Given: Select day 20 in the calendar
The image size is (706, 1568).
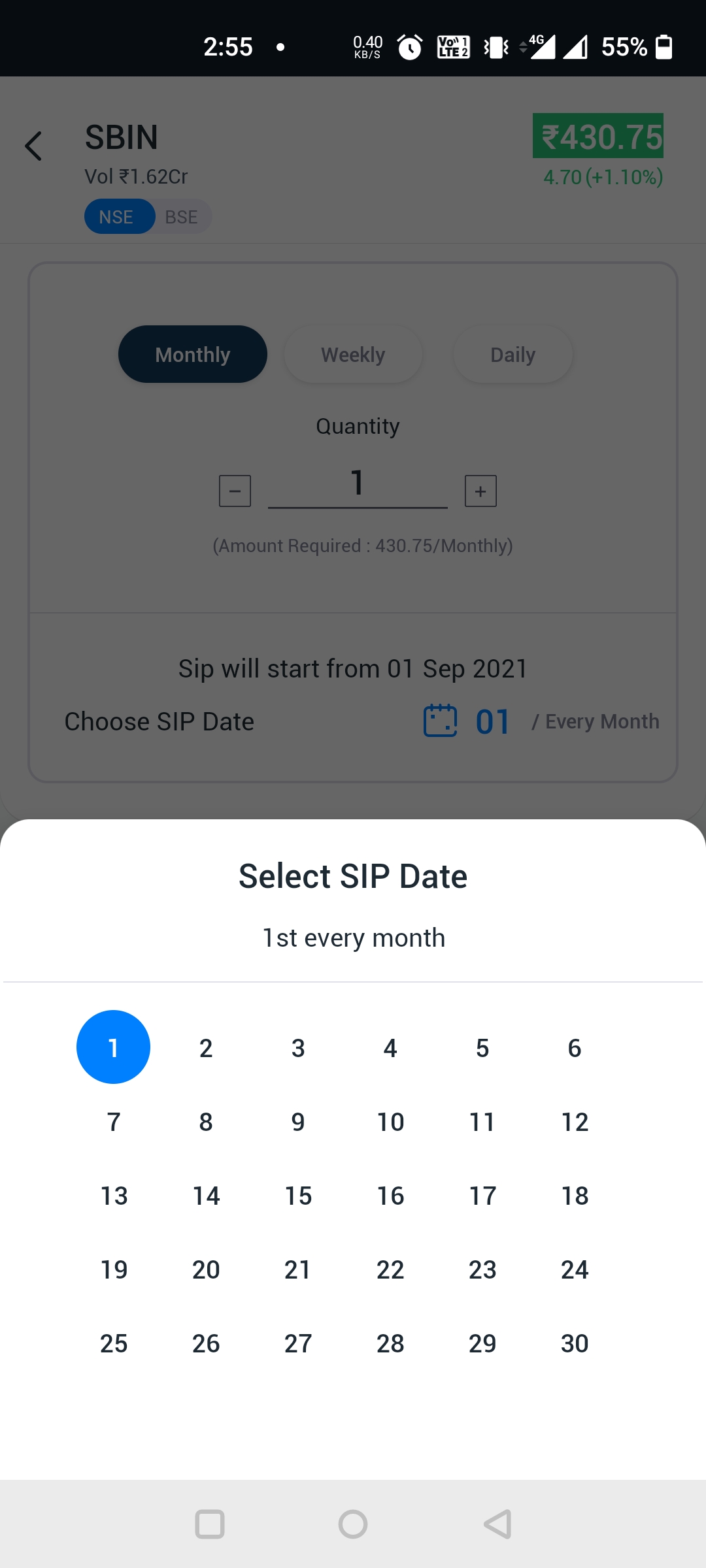Looking at the screenshot, I should coord(206,1269).
